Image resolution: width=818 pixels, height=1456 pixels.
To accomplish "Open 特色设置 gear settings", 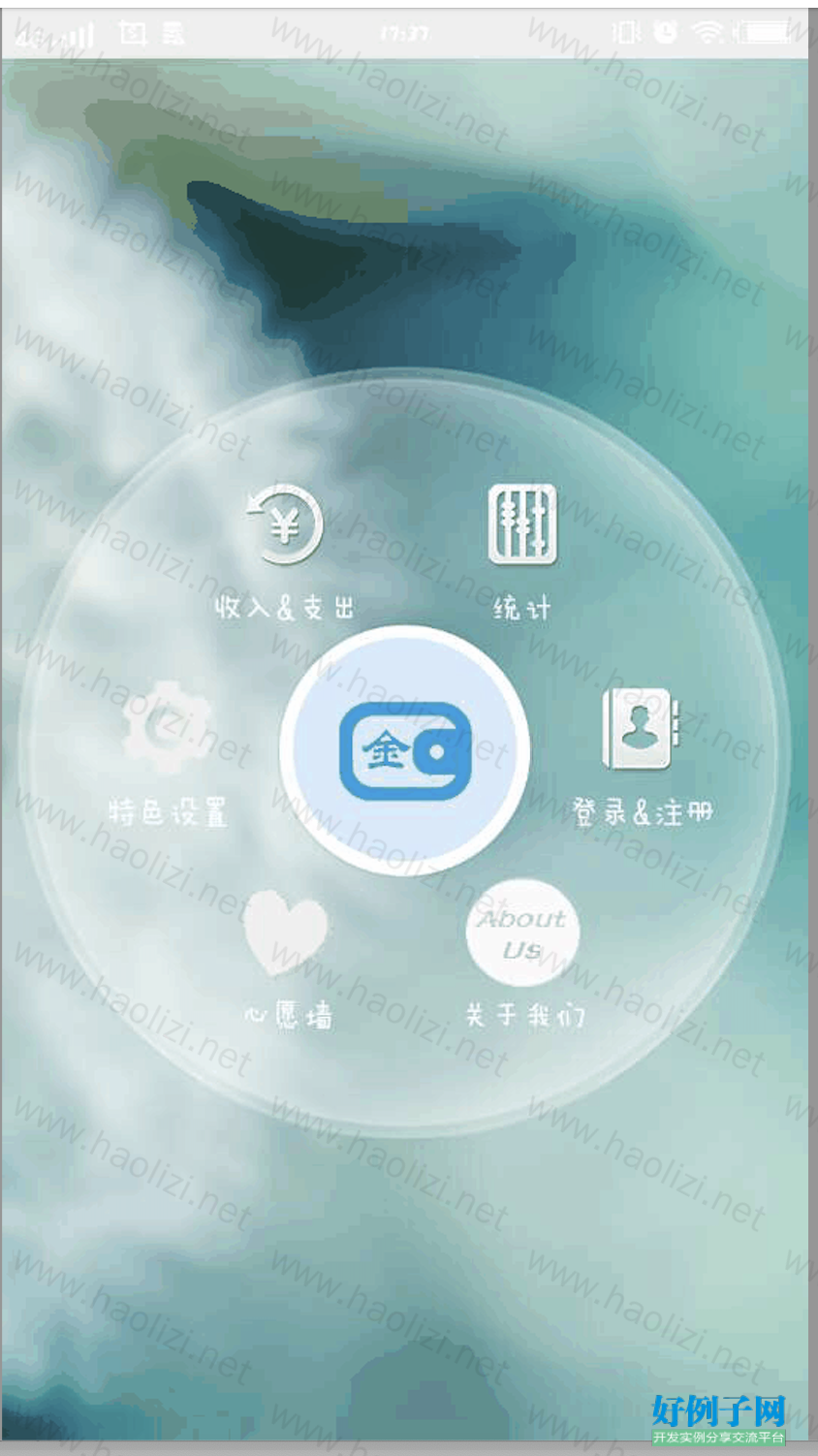I will pyautogui.click(x=166, y=728).
